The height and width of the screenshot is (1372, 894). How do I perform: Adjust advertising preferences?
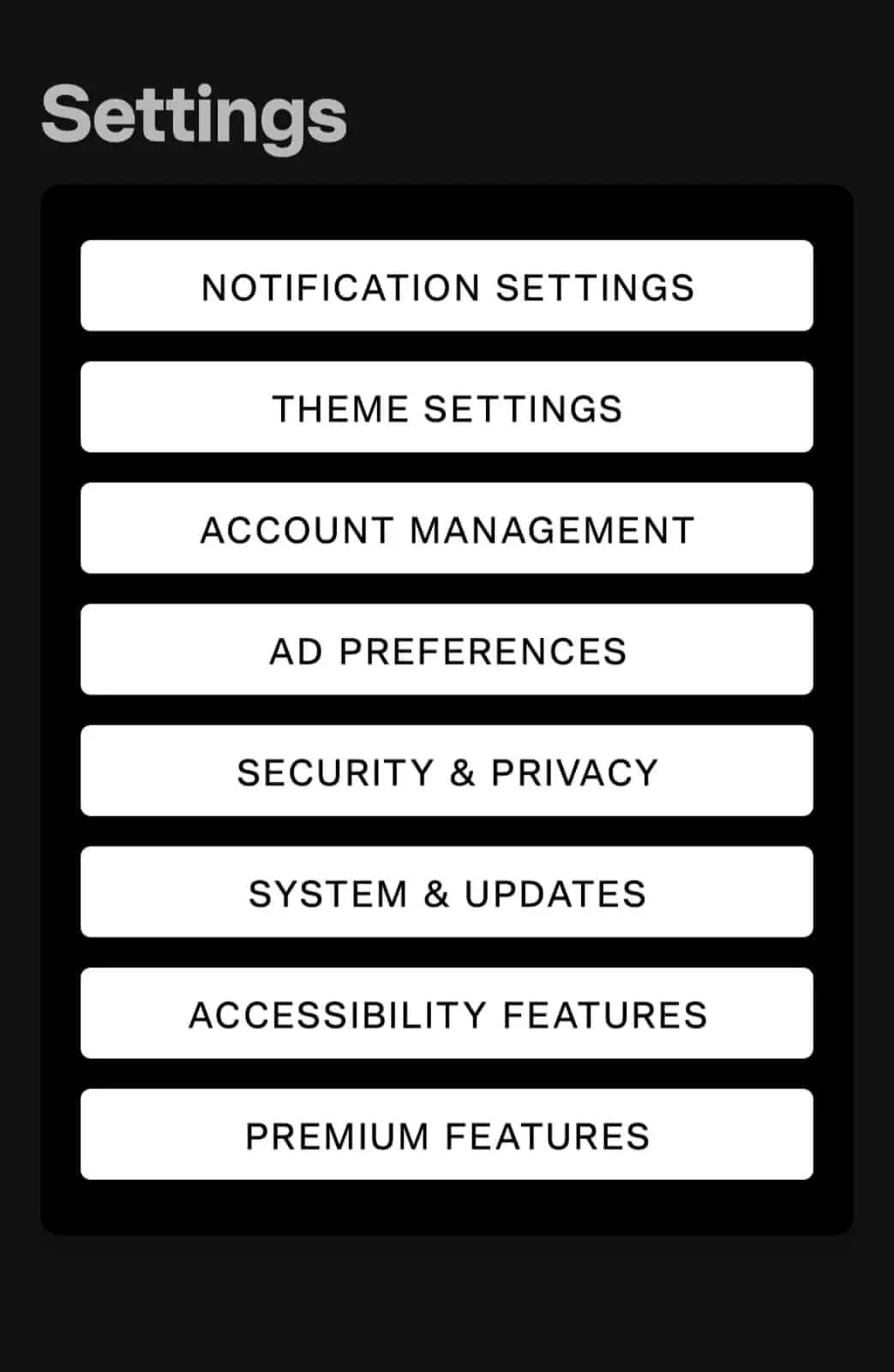coord(447,650)
